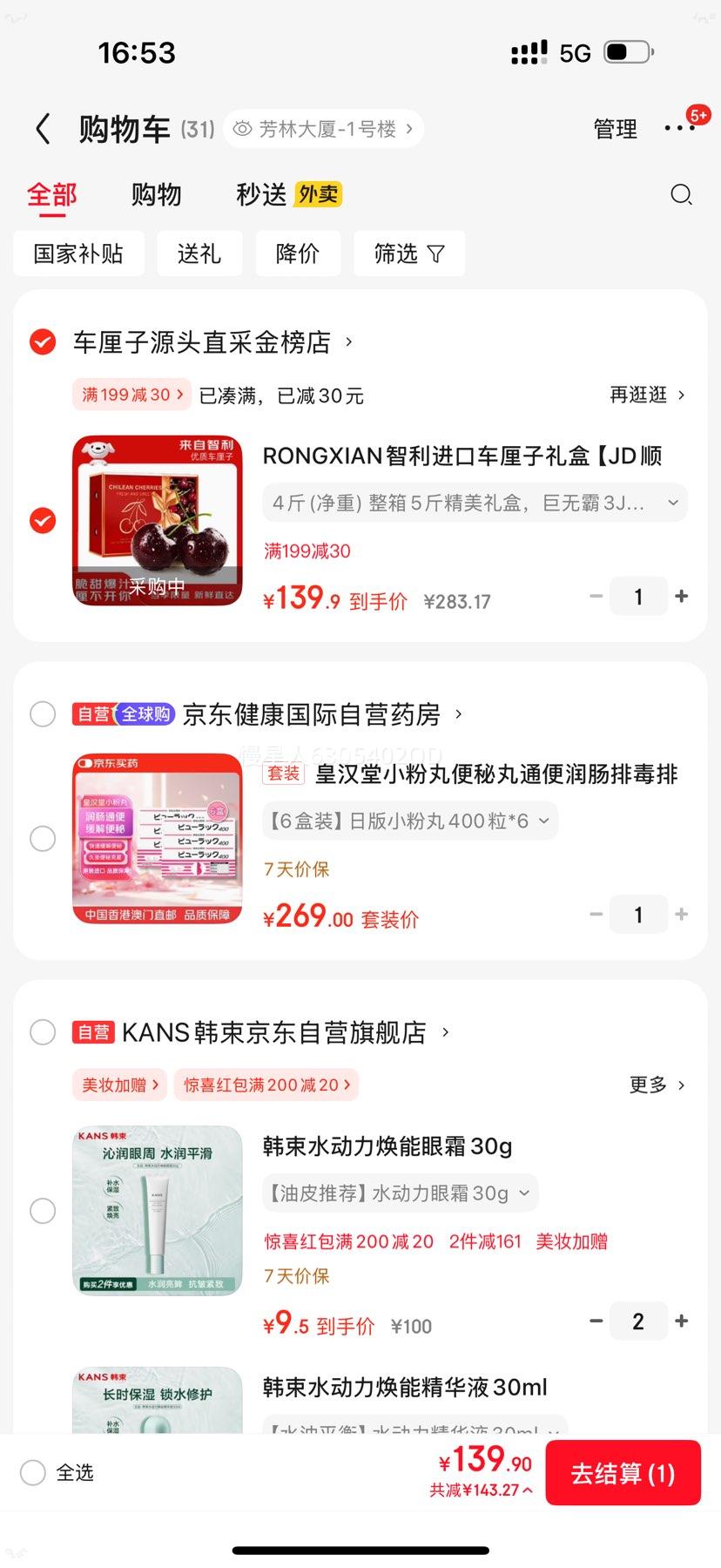Tap the back arrow to exit cart

pyautogui.click(x=42, y=127)
